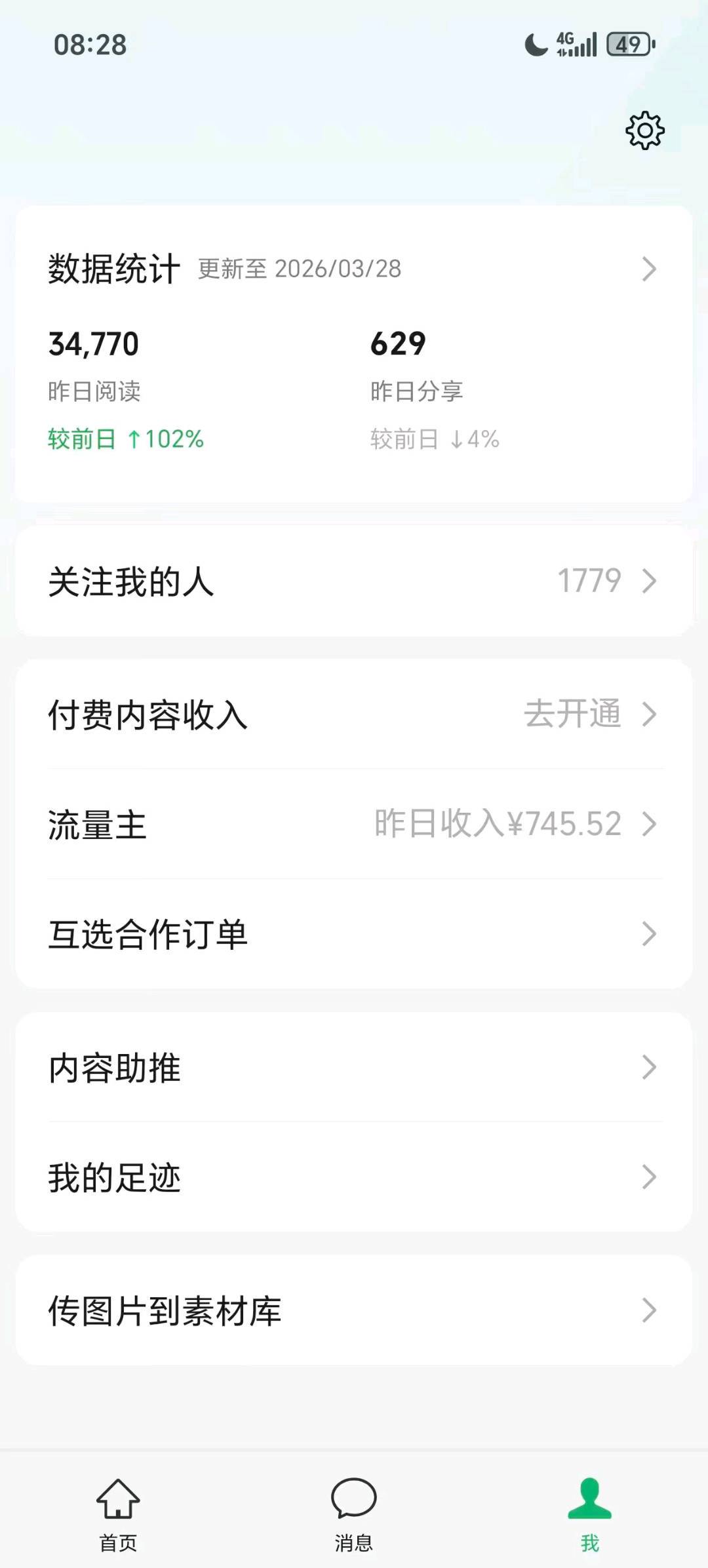The width and height of the screenshot is (708, 1568).
Task: View 我的足迹 history
Action: [x=354, y=1177]
